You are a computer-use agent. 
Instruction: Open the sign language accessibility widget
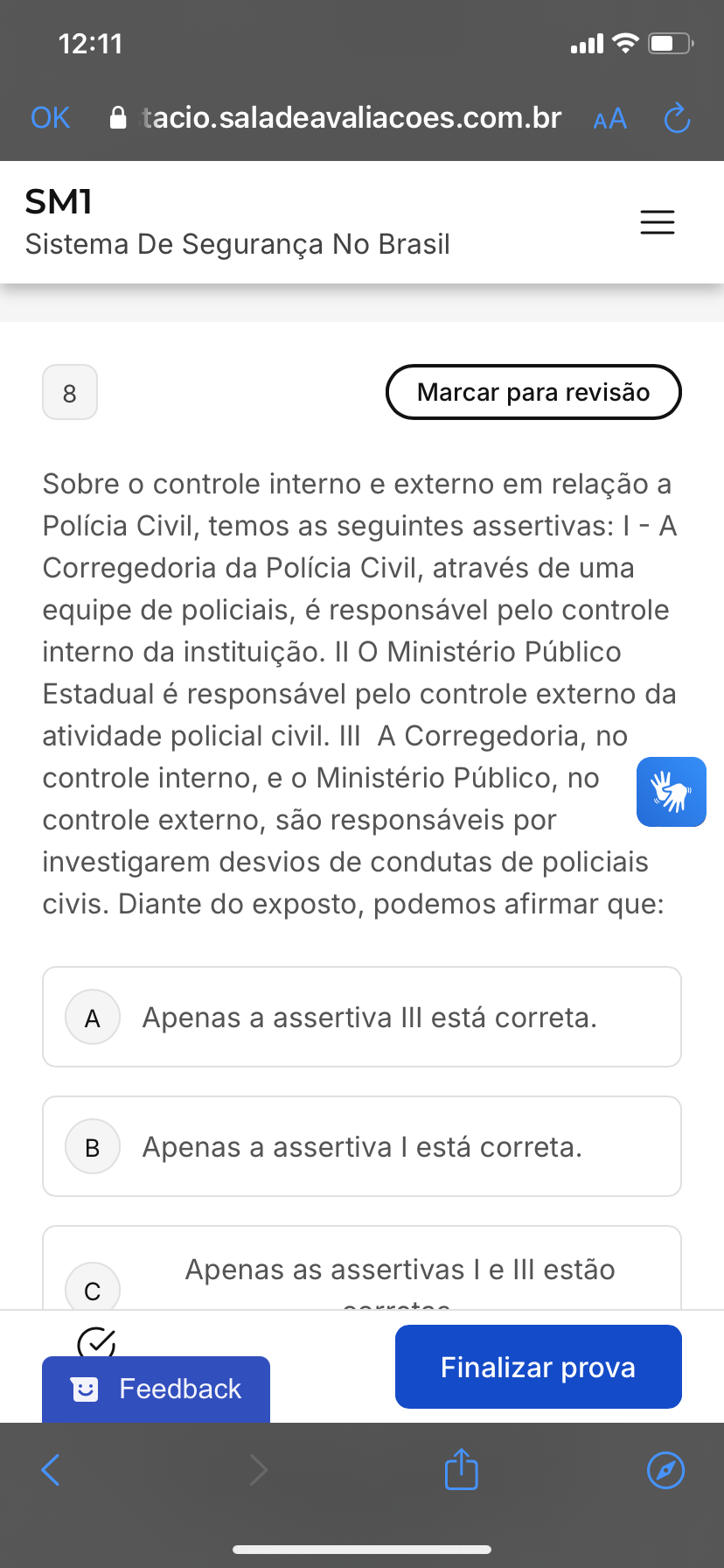click(671, 792)
